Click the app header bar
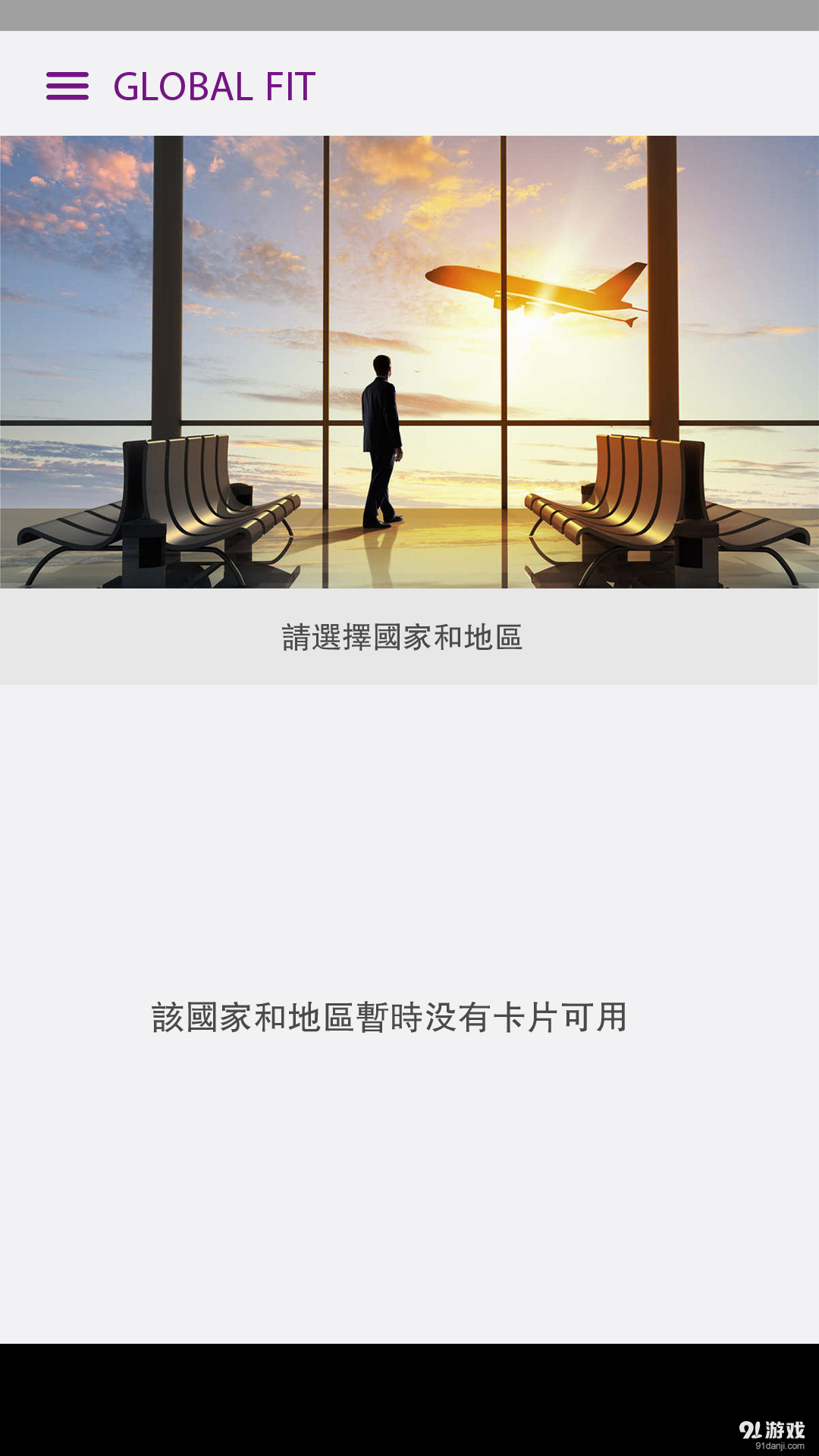Screen dimensions: 819x1456 click(x=409, y=86)
